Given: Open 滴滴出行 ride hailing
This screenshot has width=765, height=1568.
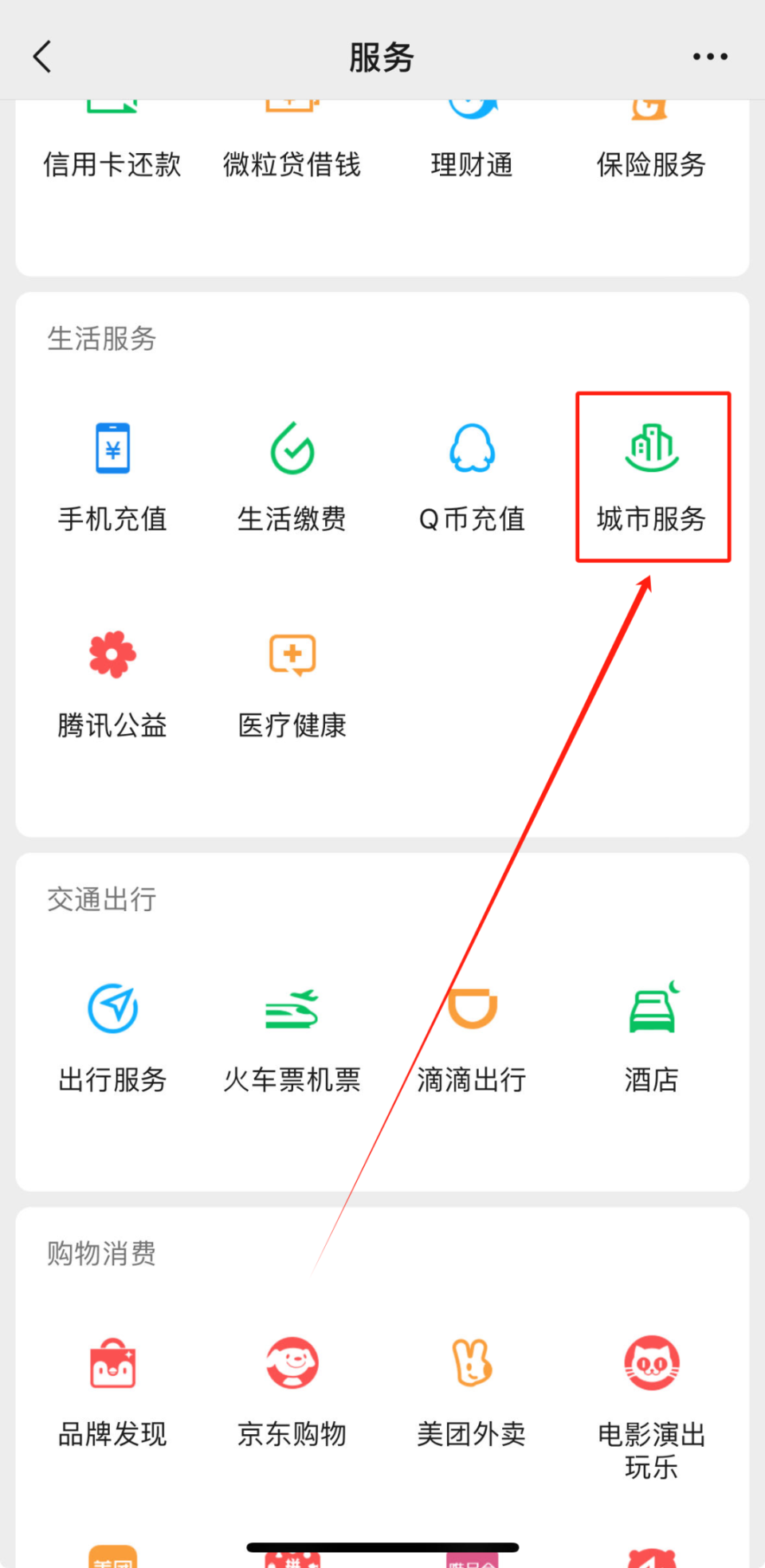Looking at the screenshot, I should click(472, 1038).
